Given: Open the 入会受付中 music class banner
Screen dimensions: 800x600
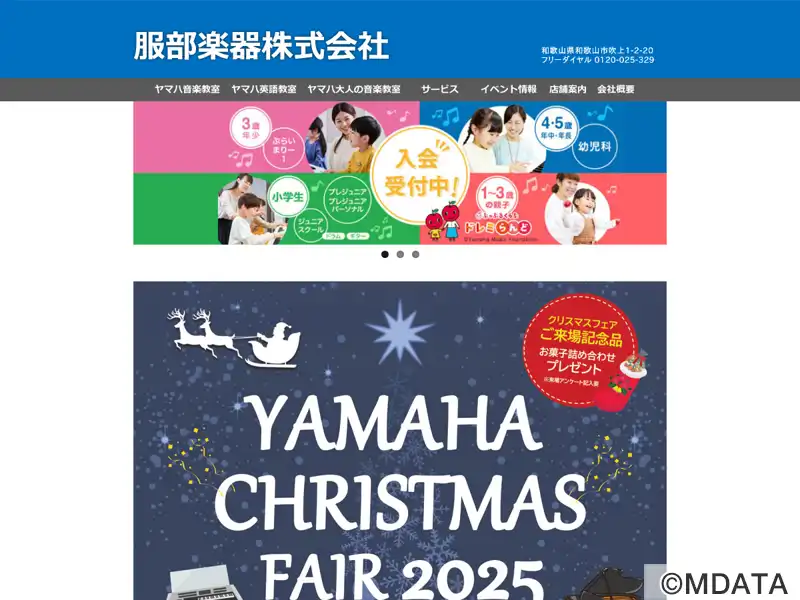Looking at the screenshot, I should tap(400, 172).
